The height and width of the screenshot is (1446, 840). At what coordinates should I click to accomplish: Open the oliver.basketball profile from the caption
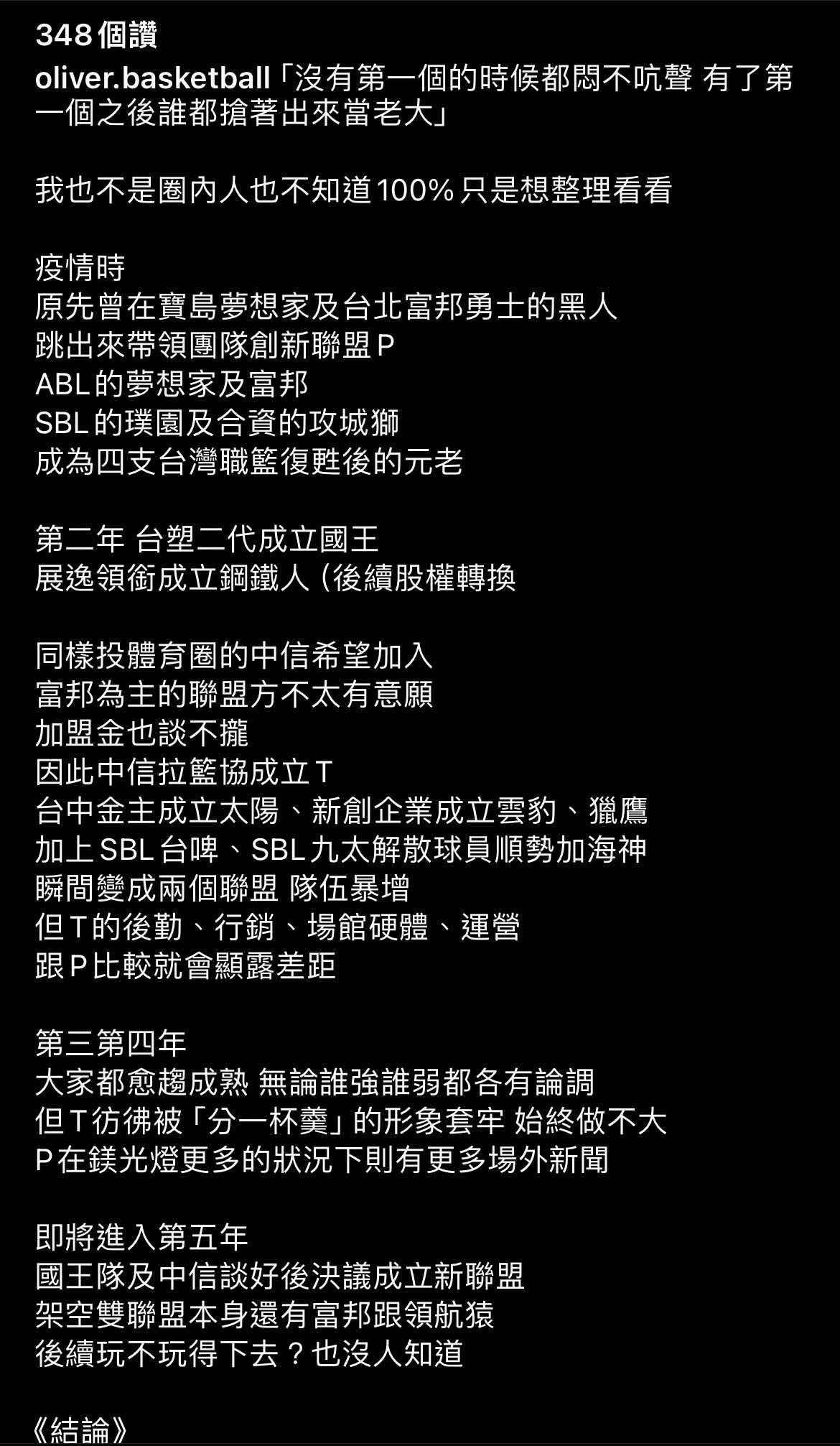tap(153, 78)
